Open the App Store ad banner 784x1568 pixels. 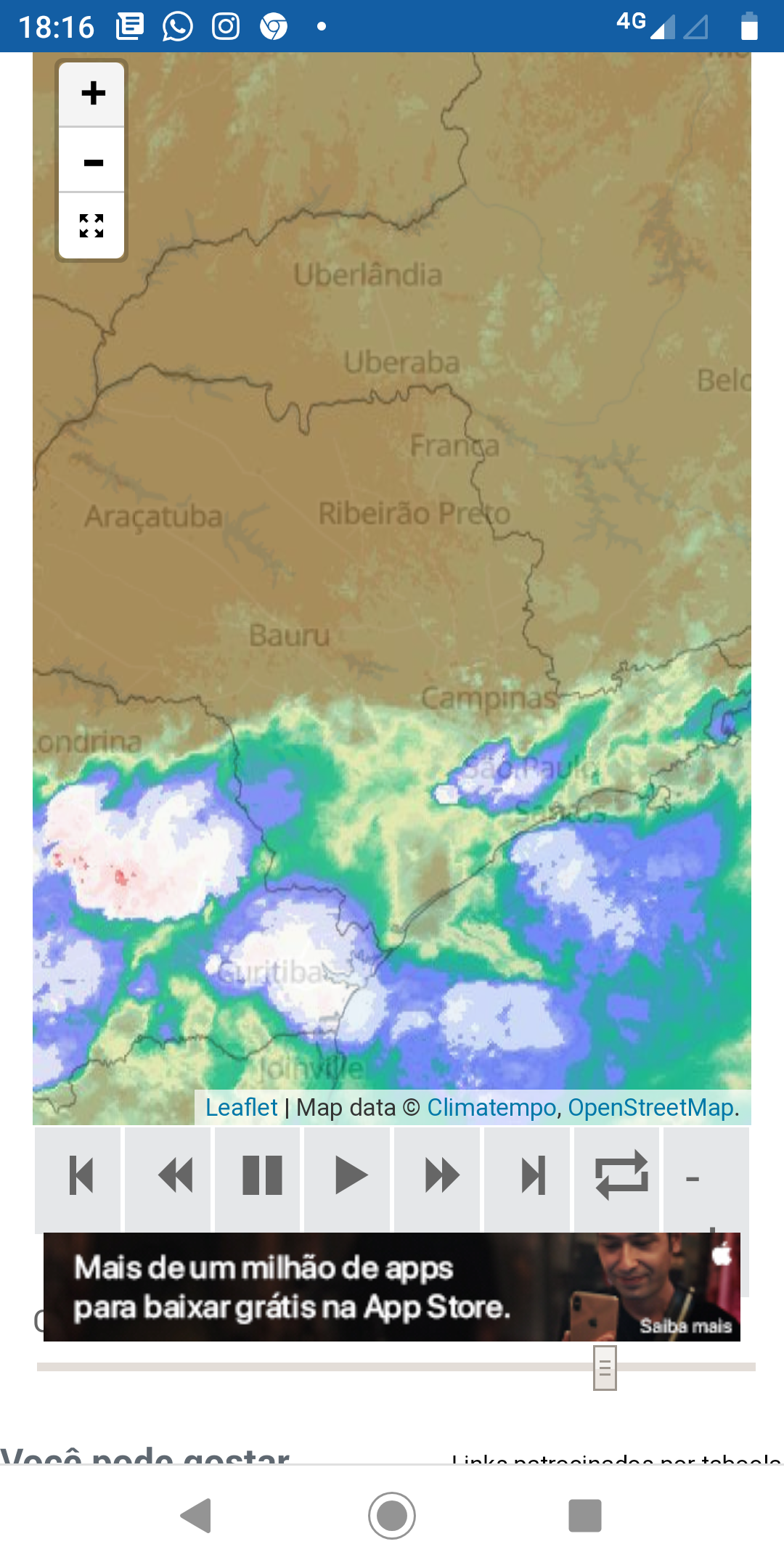pos(392,1287)
